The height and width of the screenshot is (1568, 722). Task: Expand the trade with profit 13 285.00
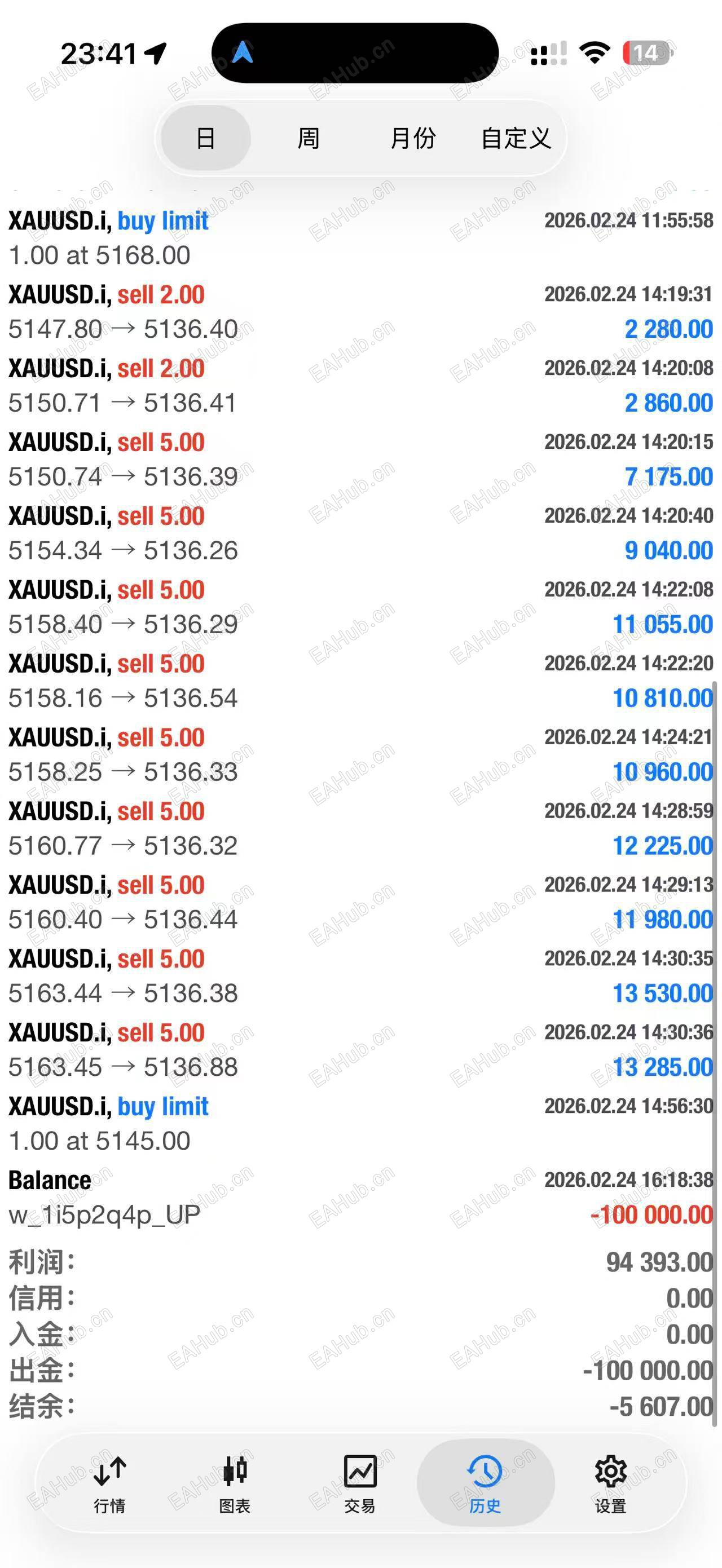360,1050
